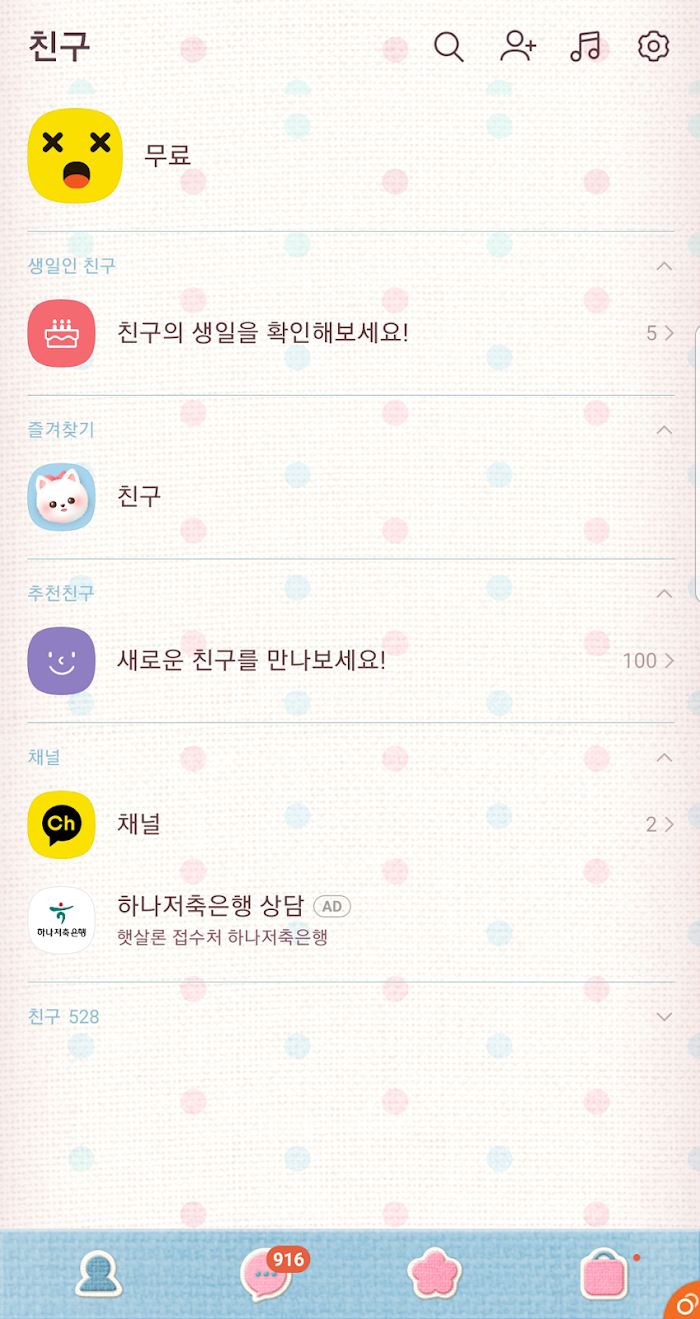Image resolution: width=700 pixels, height=1319 pixels.
Task: Collapse the 추천친구 section
Action: tap(663, 594)
